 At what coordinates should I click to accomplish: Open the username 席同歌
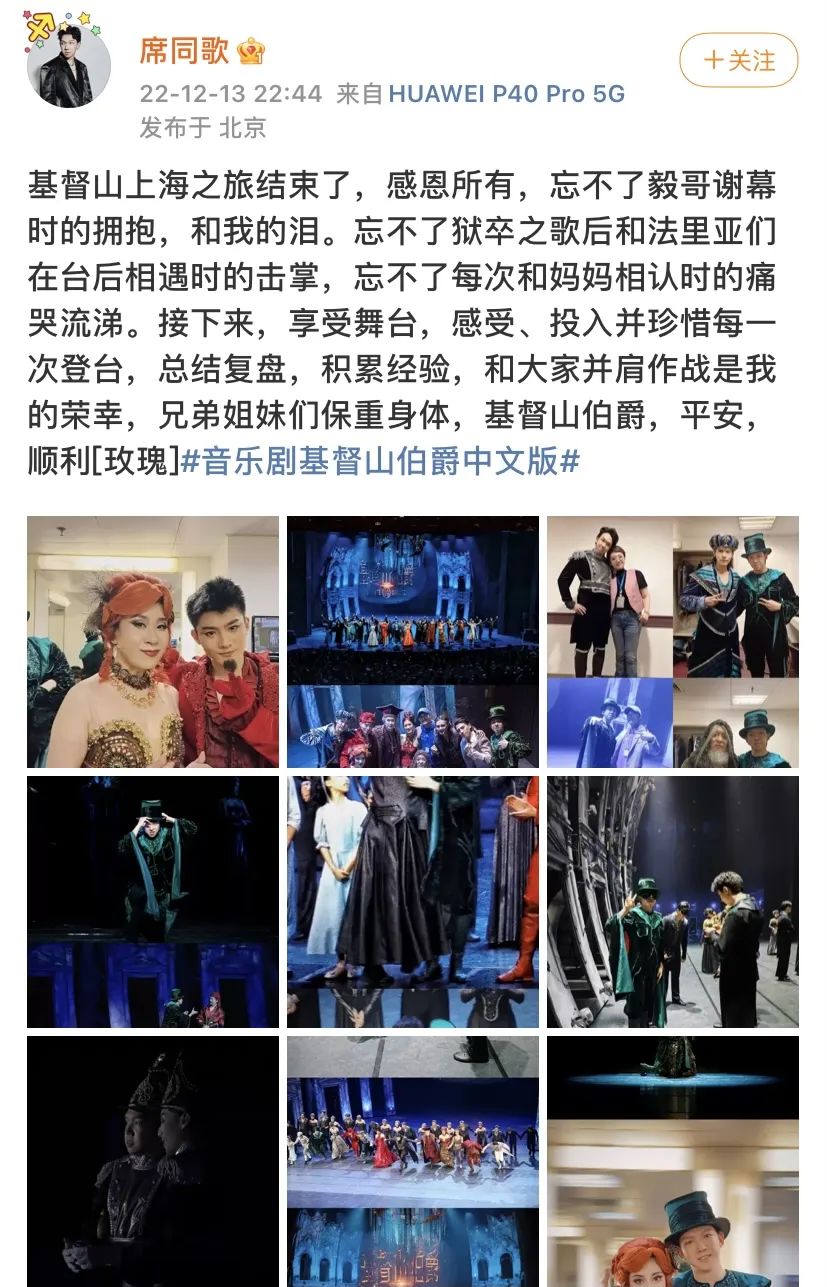(185, 50)
